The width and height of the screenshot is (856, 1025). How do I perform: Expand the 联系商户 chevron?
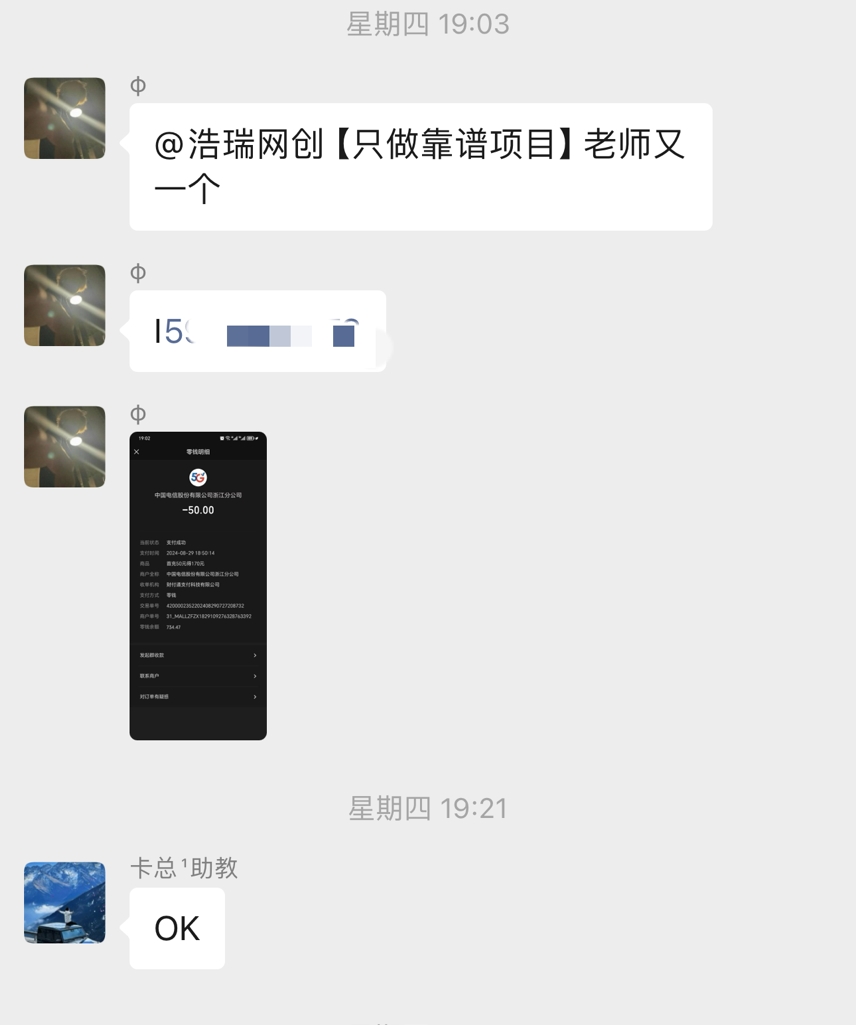[x=256, y=678]
